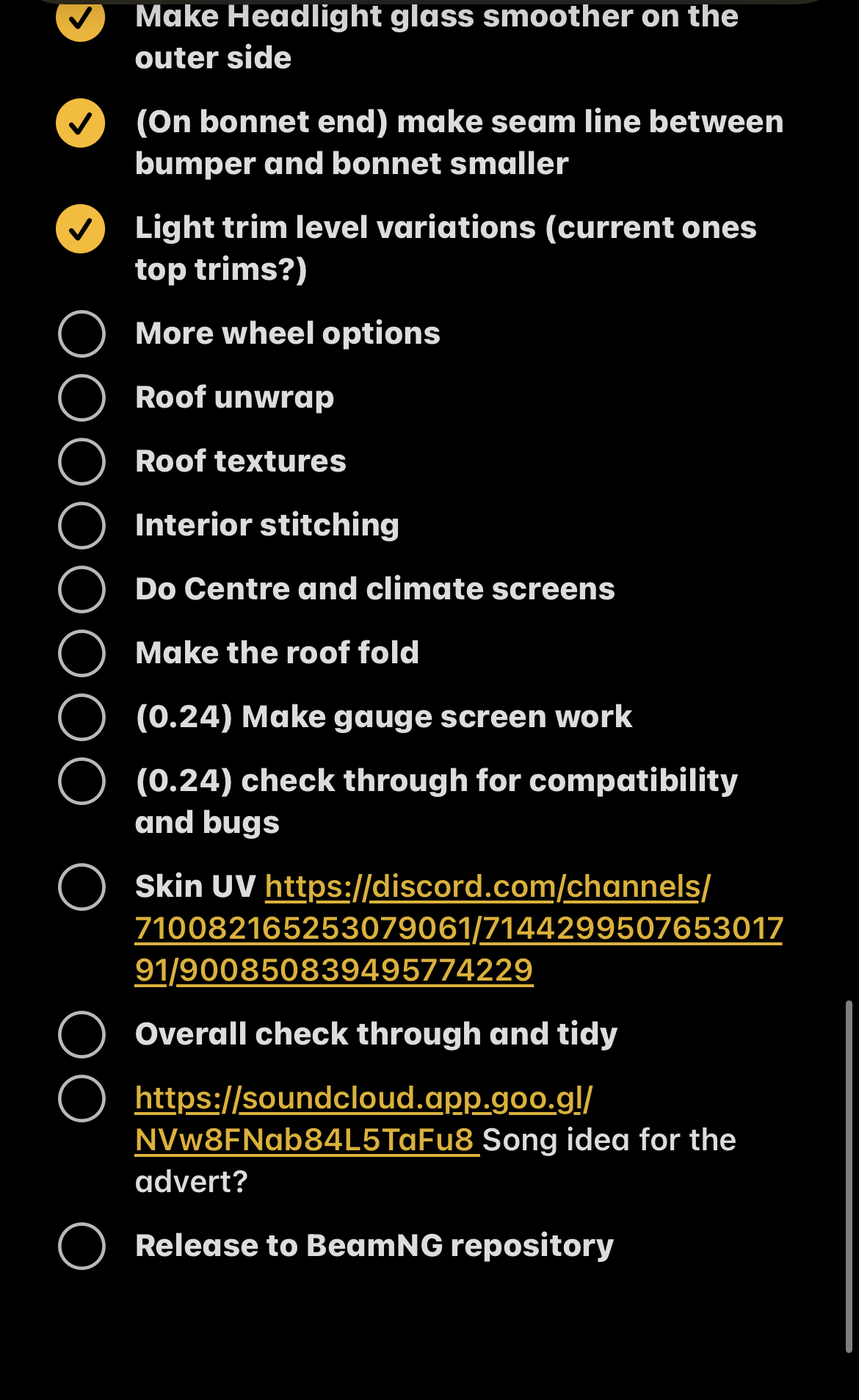Tick the Roof textures checkbox
Viewport: 859px width, 1400px height.
click(81, 462)
